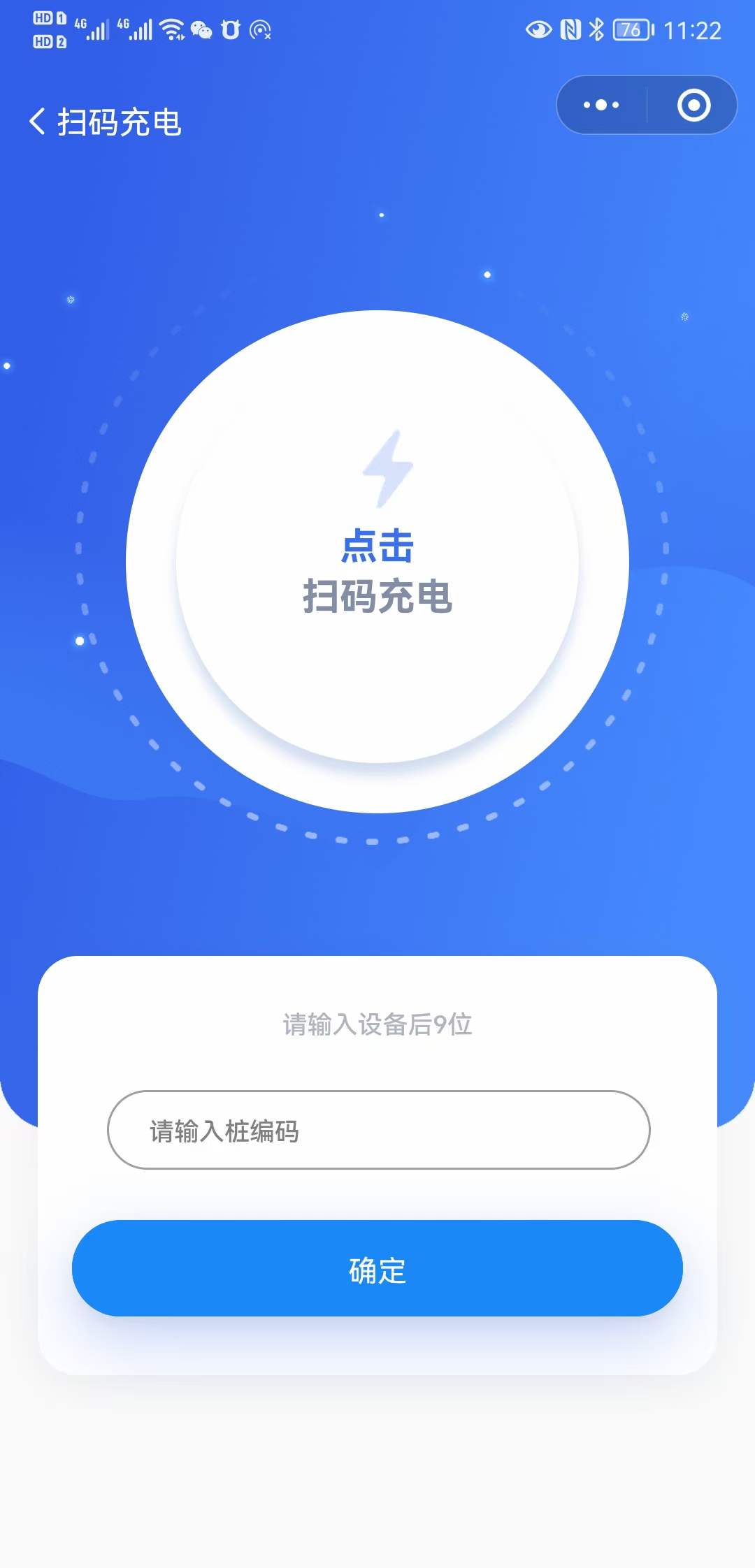Close the mini program via target icon
This screenshot has width=755, height=1568.
(x=693, y=106)
